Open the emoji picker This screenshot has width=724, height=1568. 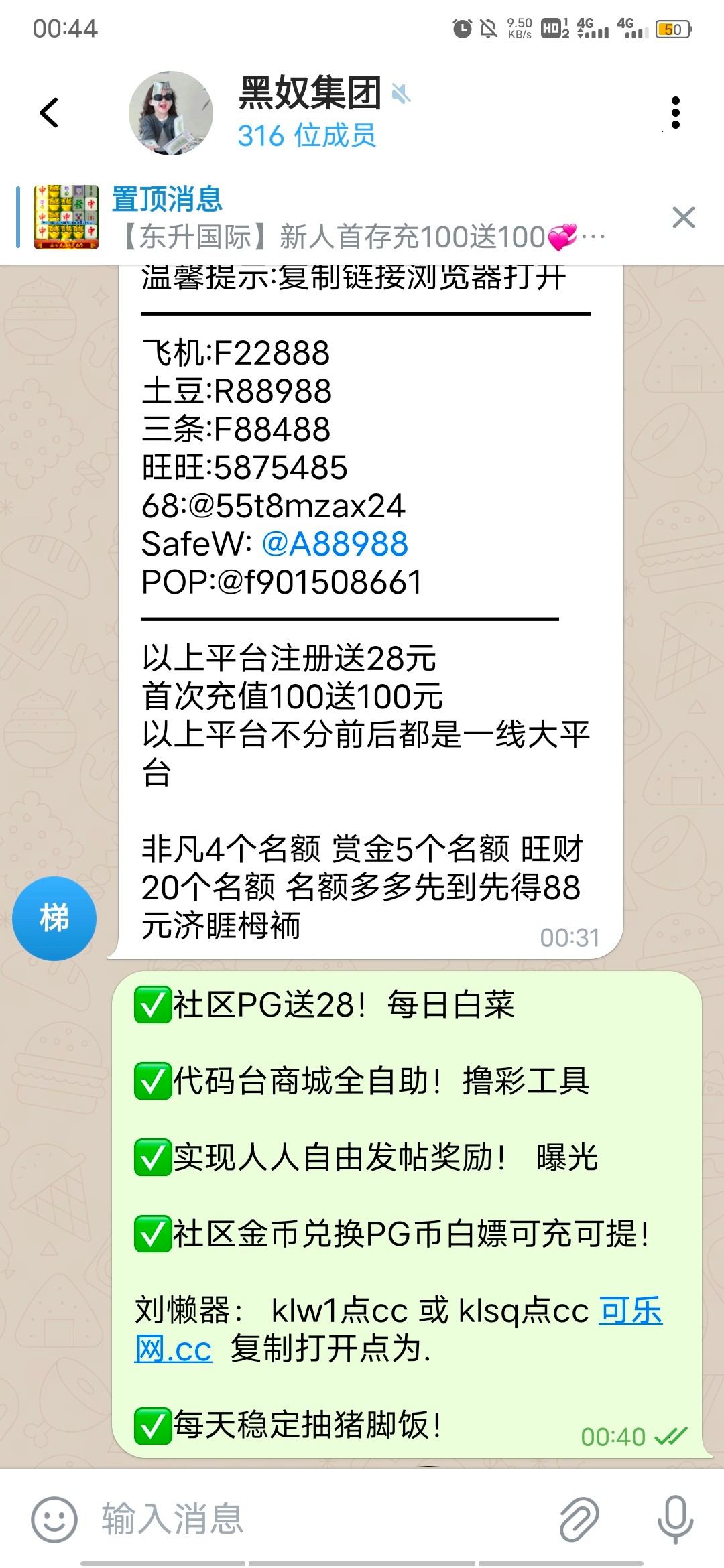54,1520
